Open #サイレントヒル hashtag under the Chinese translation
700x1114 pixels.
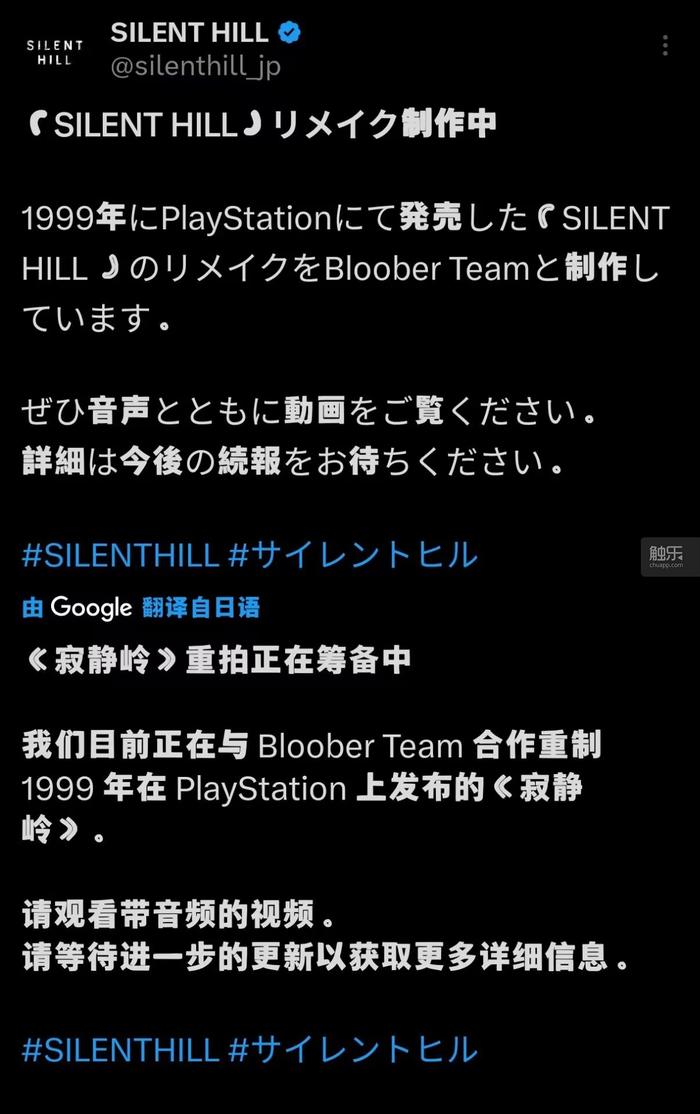(353, 1049)
